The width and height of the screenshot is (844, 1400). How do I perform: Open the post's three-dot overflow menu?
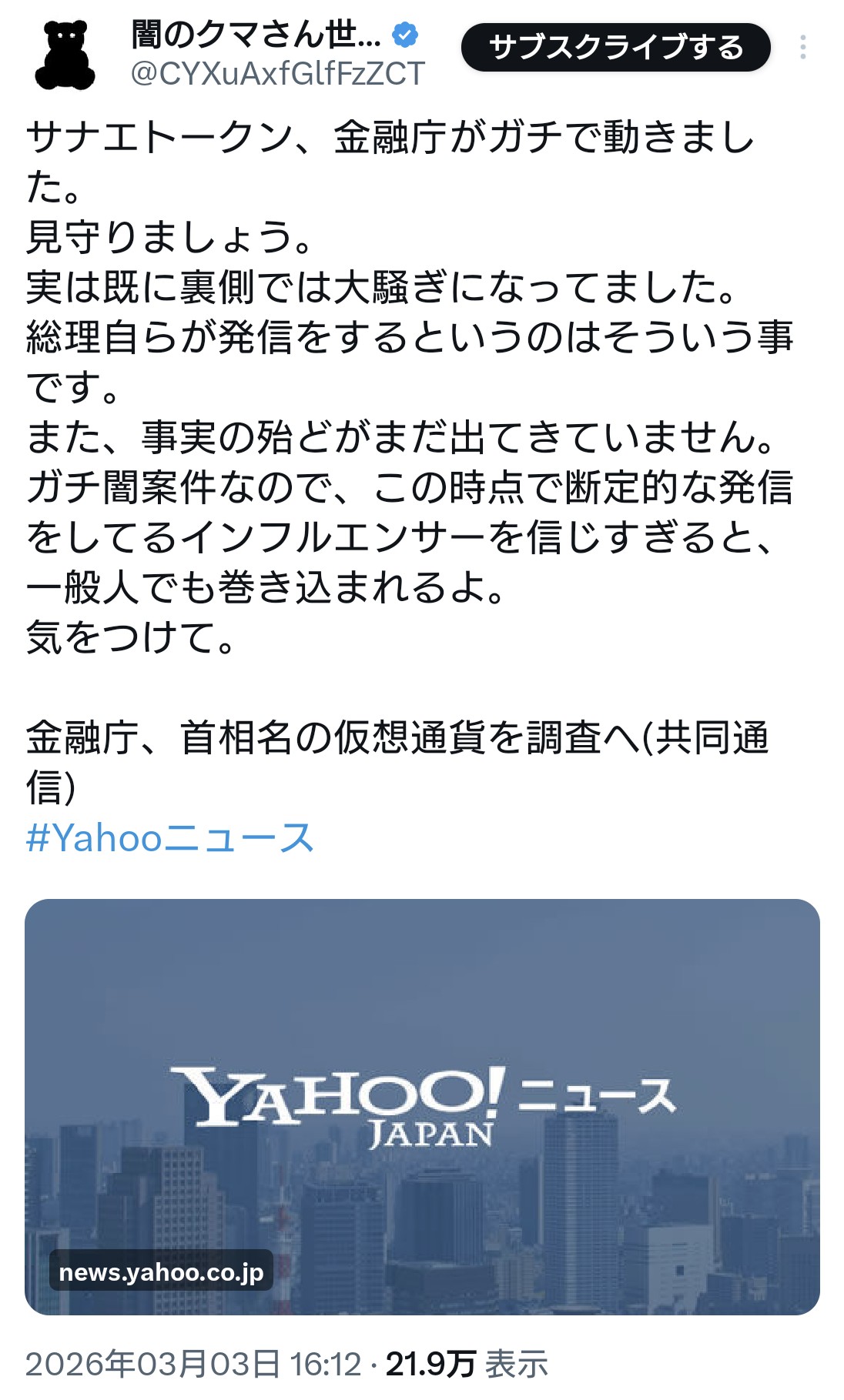point(802,48)
